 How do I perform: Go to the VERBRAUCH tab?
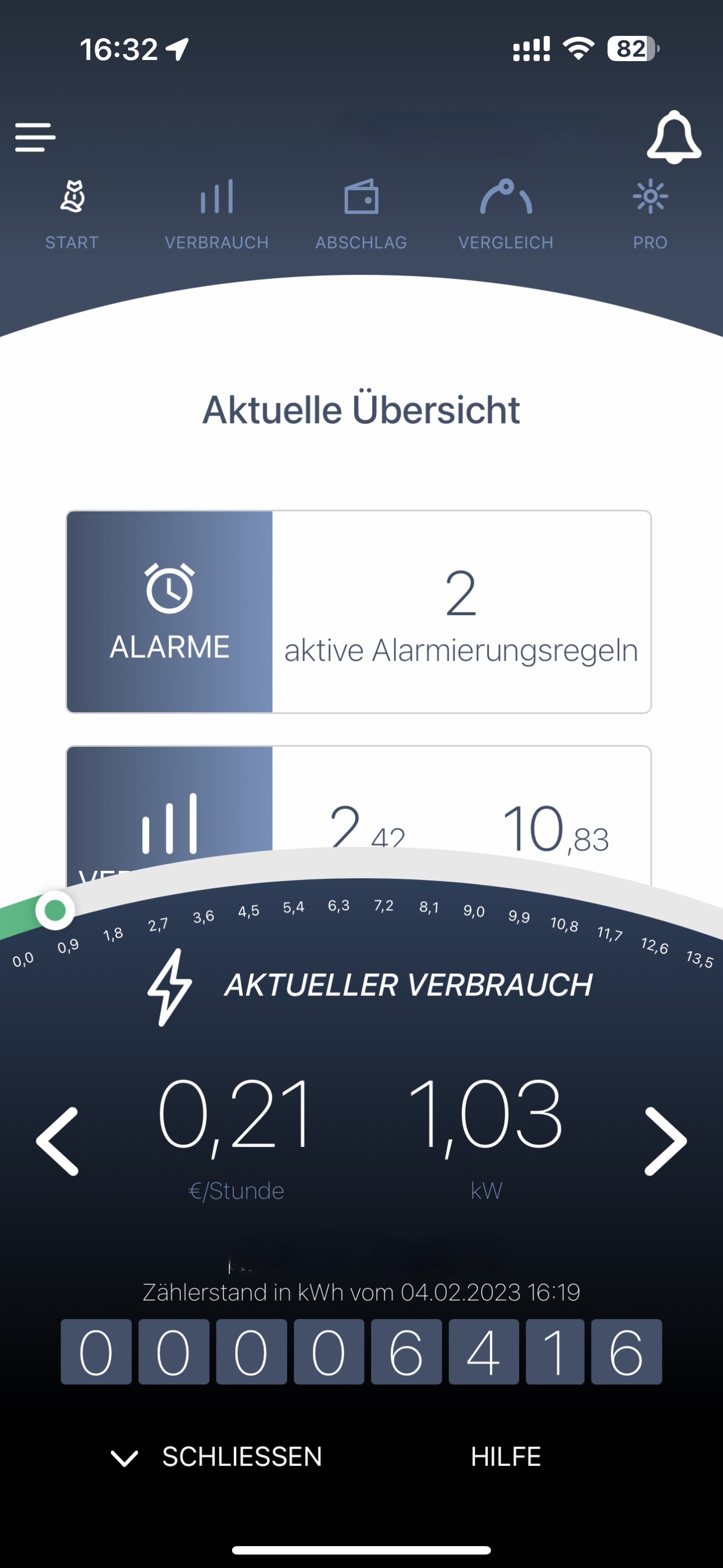pyautogui.click(x=217, y=214)
